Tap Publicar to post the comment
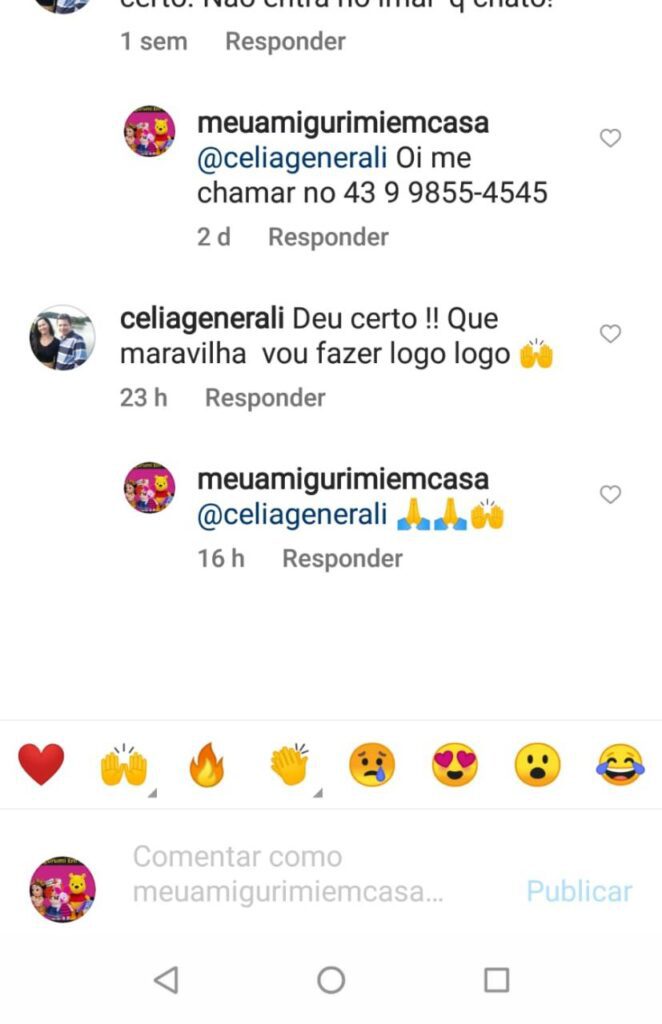This screenshot has height=1024, width=662. pos(579,891)
